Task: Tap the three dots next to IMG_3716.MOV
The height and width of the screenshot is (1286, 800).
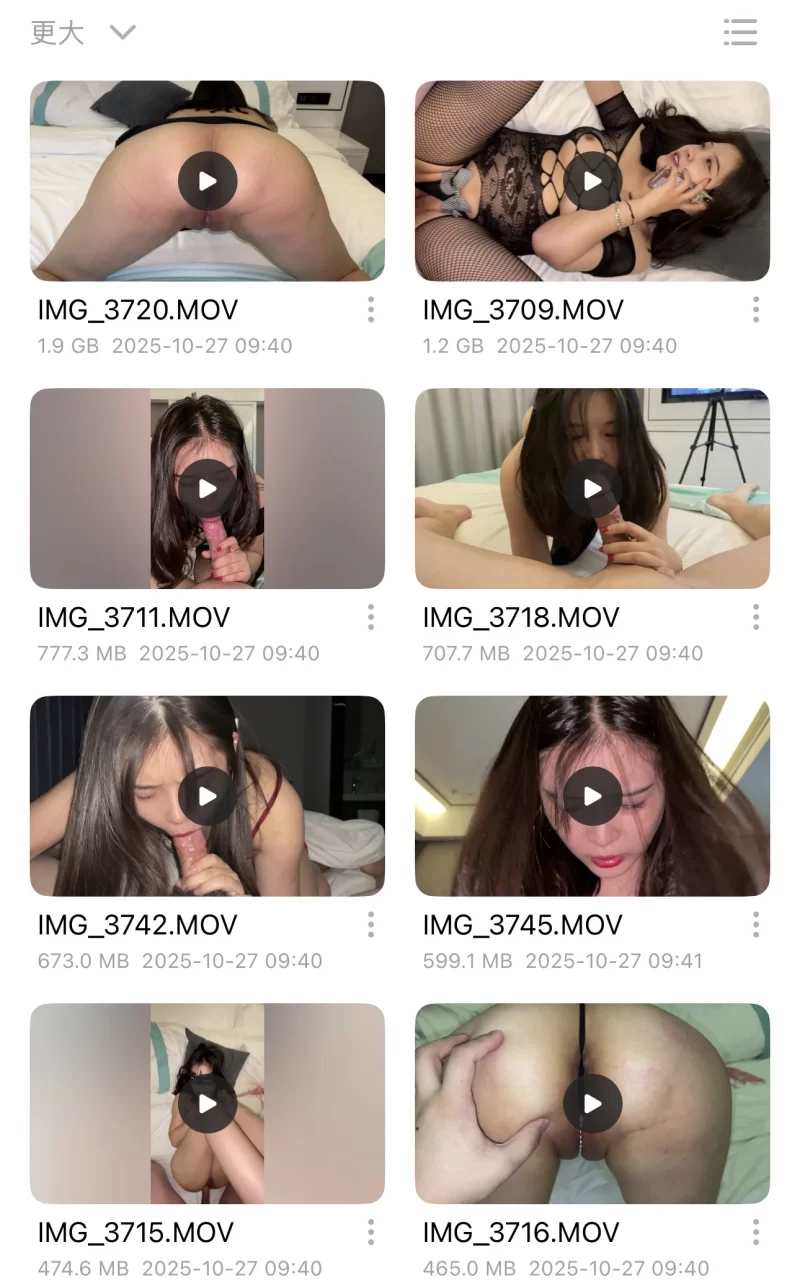Action: coord(756,1232)
